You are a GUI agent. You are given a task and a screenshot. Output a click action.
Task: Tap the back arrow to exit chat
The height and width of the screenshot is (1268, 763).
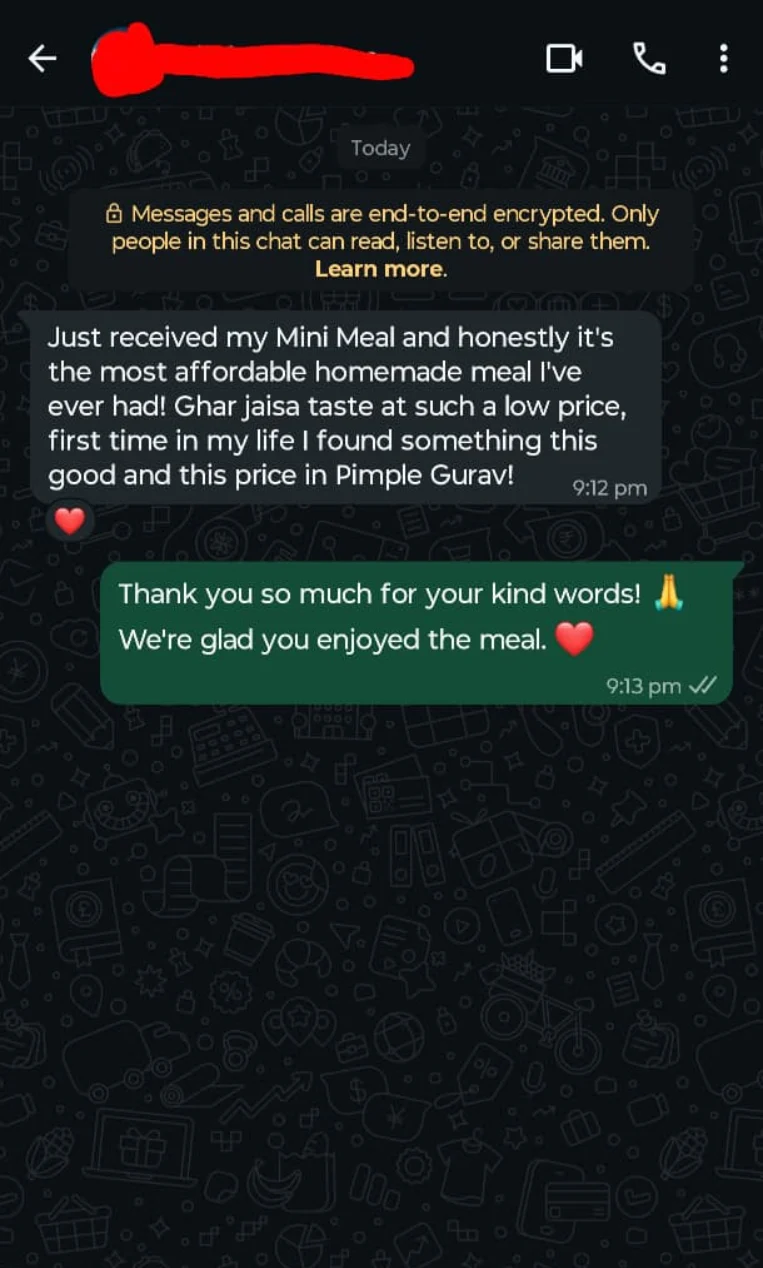42,58
